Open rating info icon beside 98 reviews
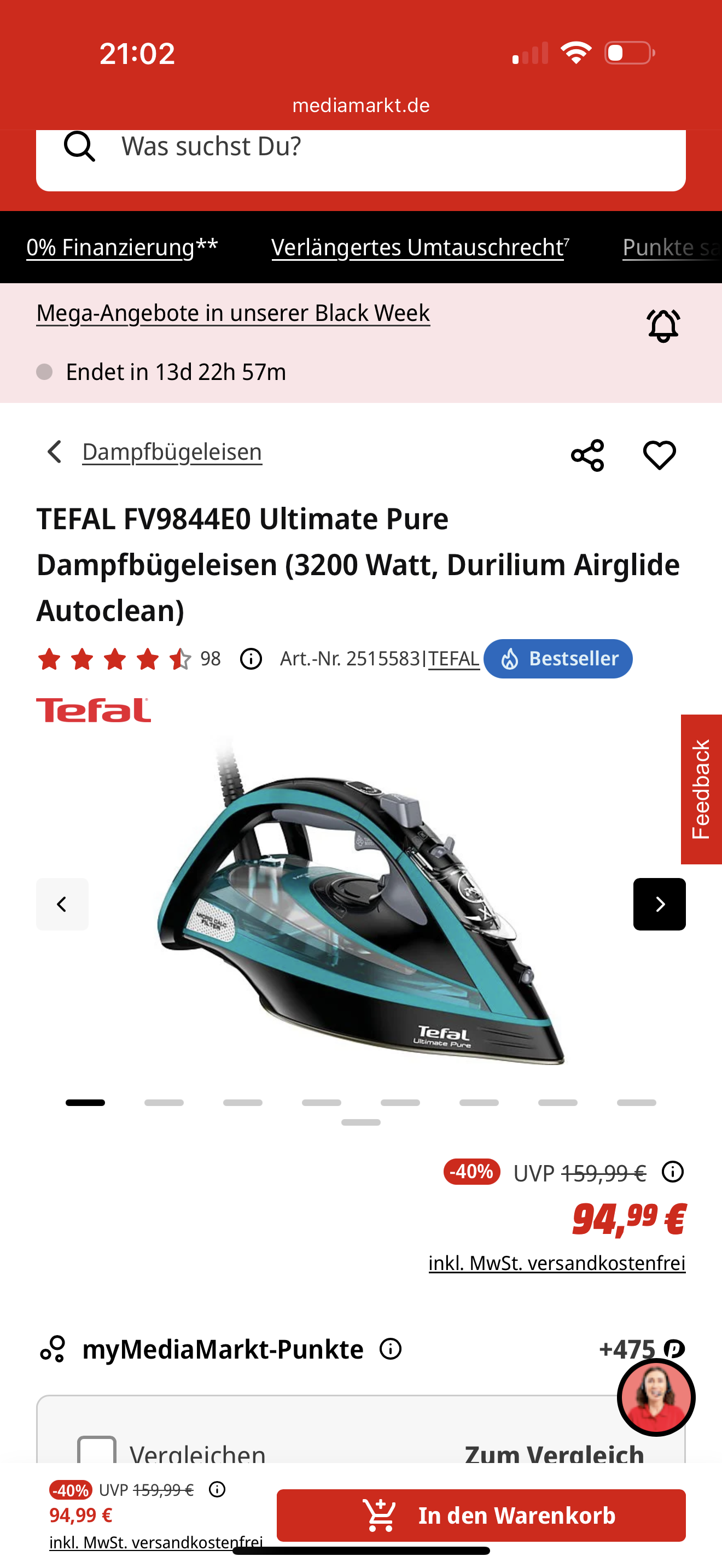This screenshot has width=722, height=1568. [x=251, y=659]
